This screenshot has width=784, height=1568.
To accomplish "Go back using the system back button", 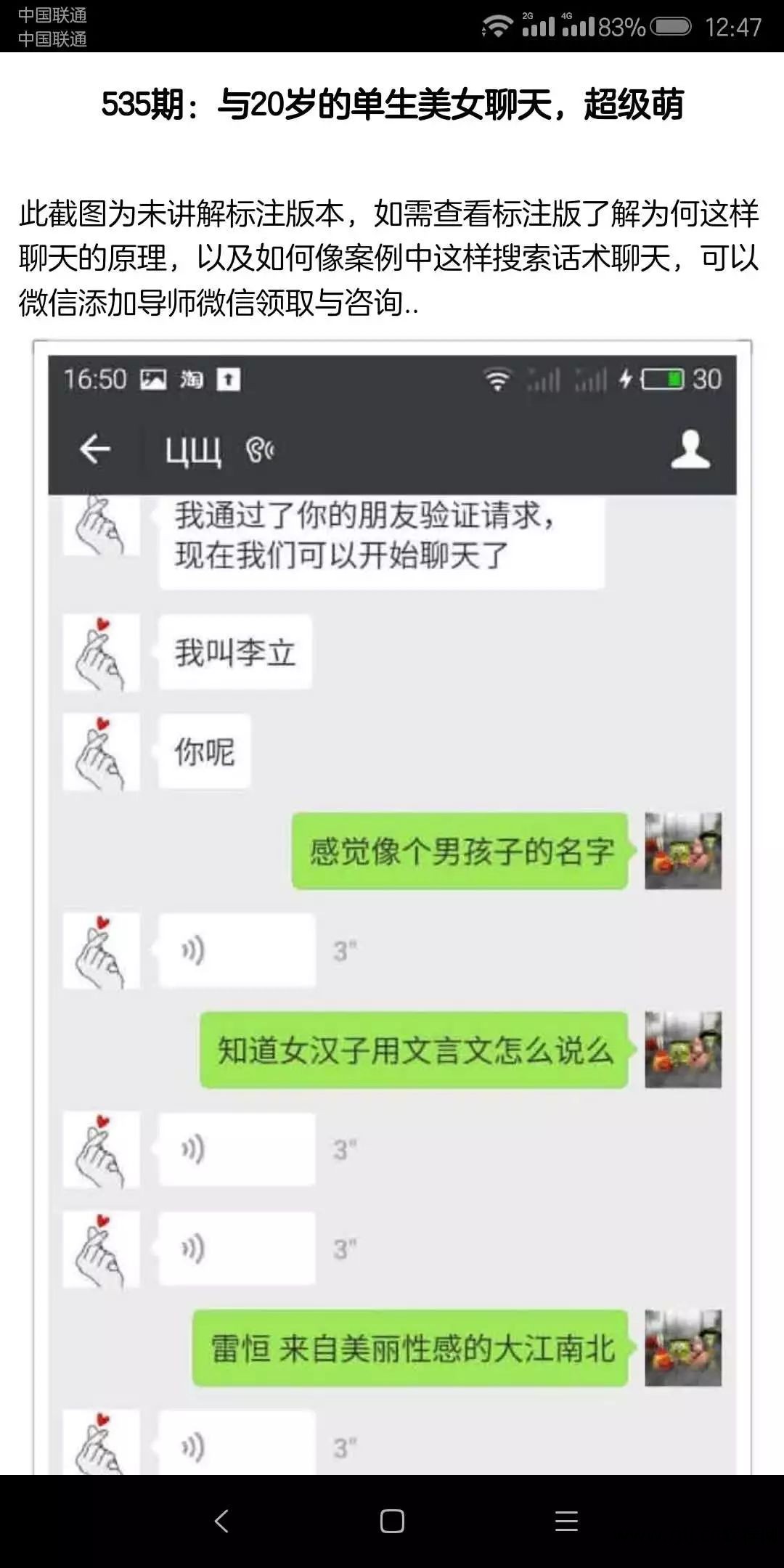I will [x=221, y=1521].
